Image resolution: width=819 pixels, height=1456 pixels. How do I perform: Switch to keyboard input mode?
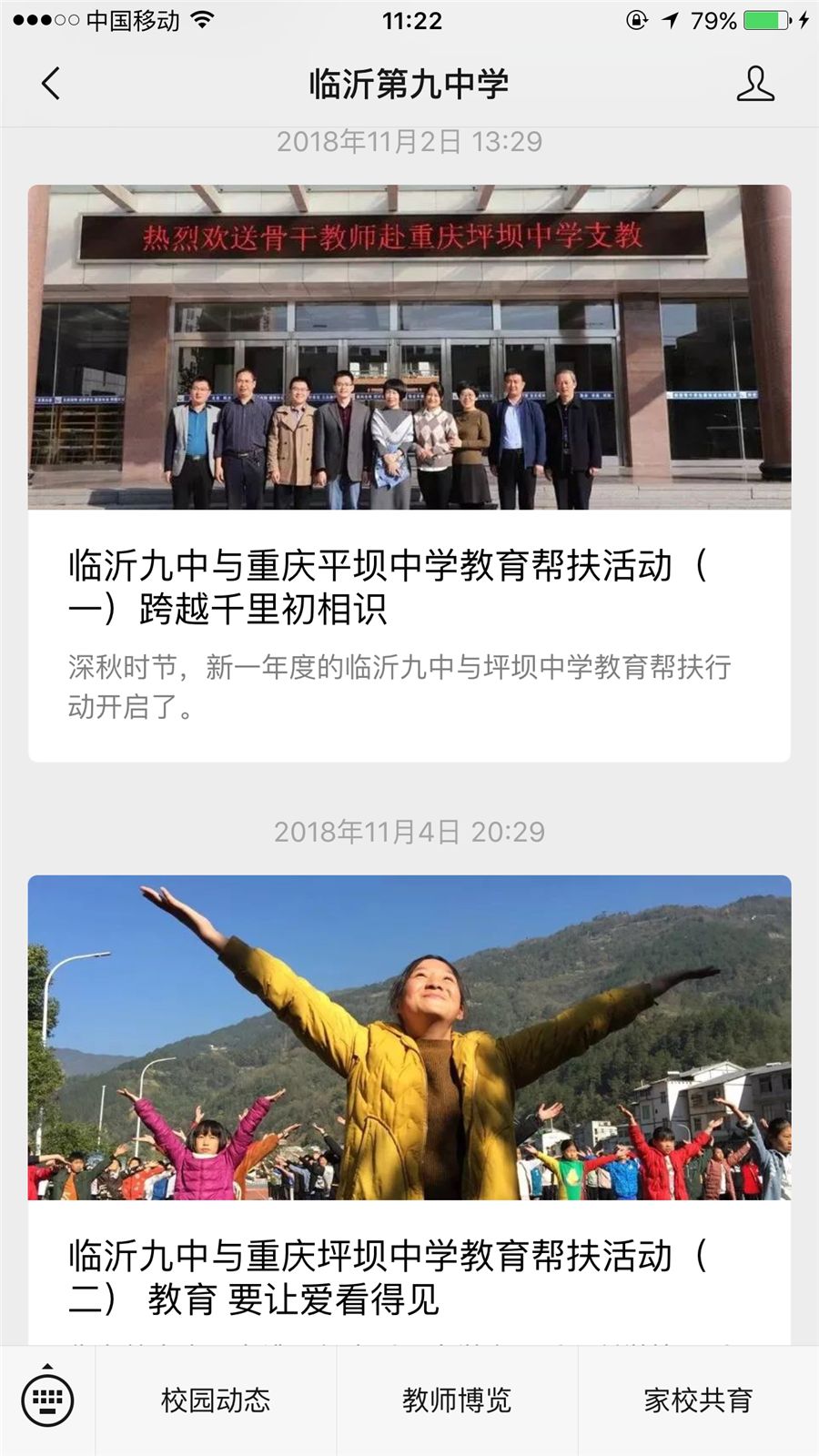click(47, 1400)
